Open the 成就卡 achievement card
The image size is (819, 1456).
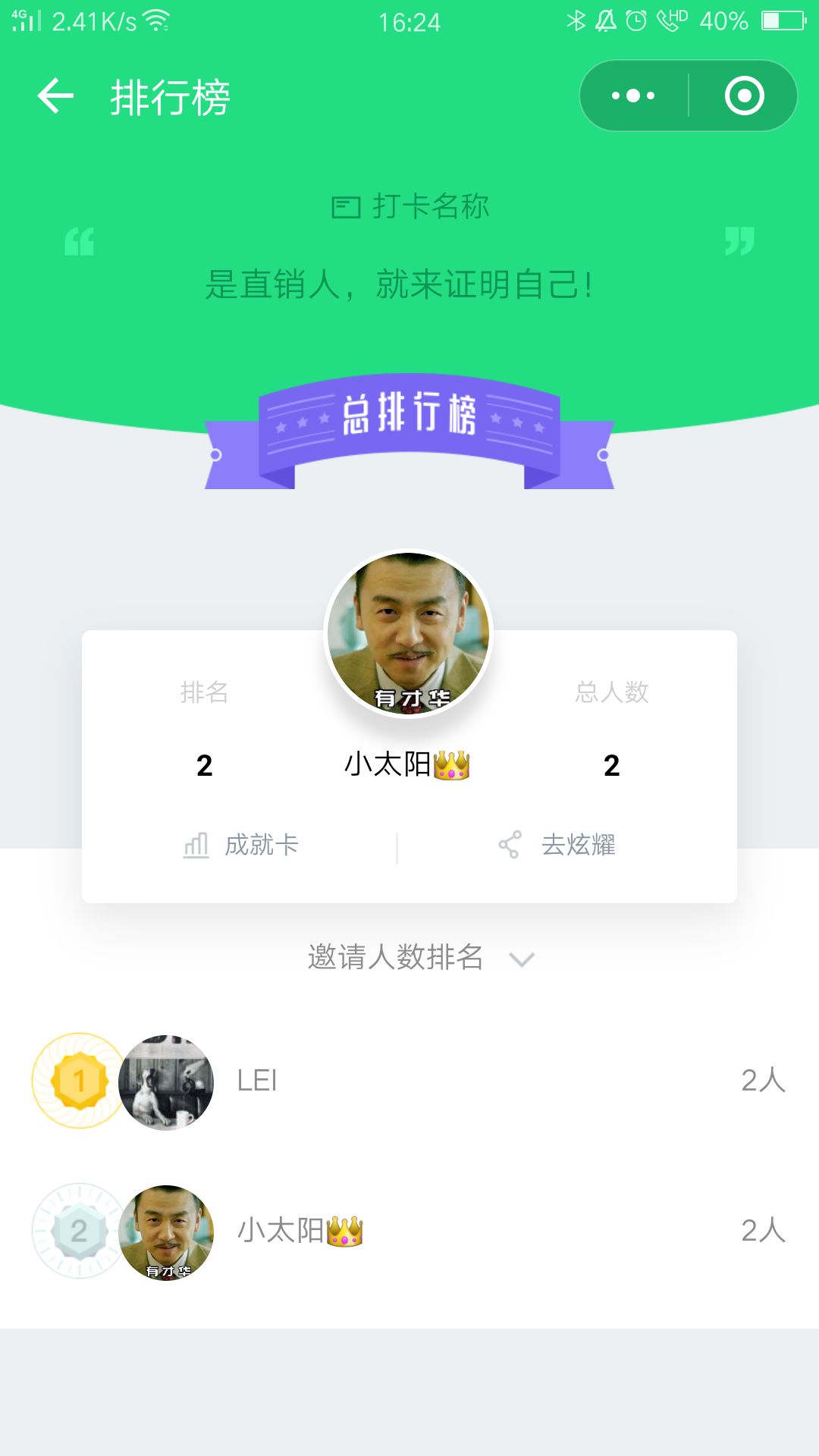(x=242, y=845)
